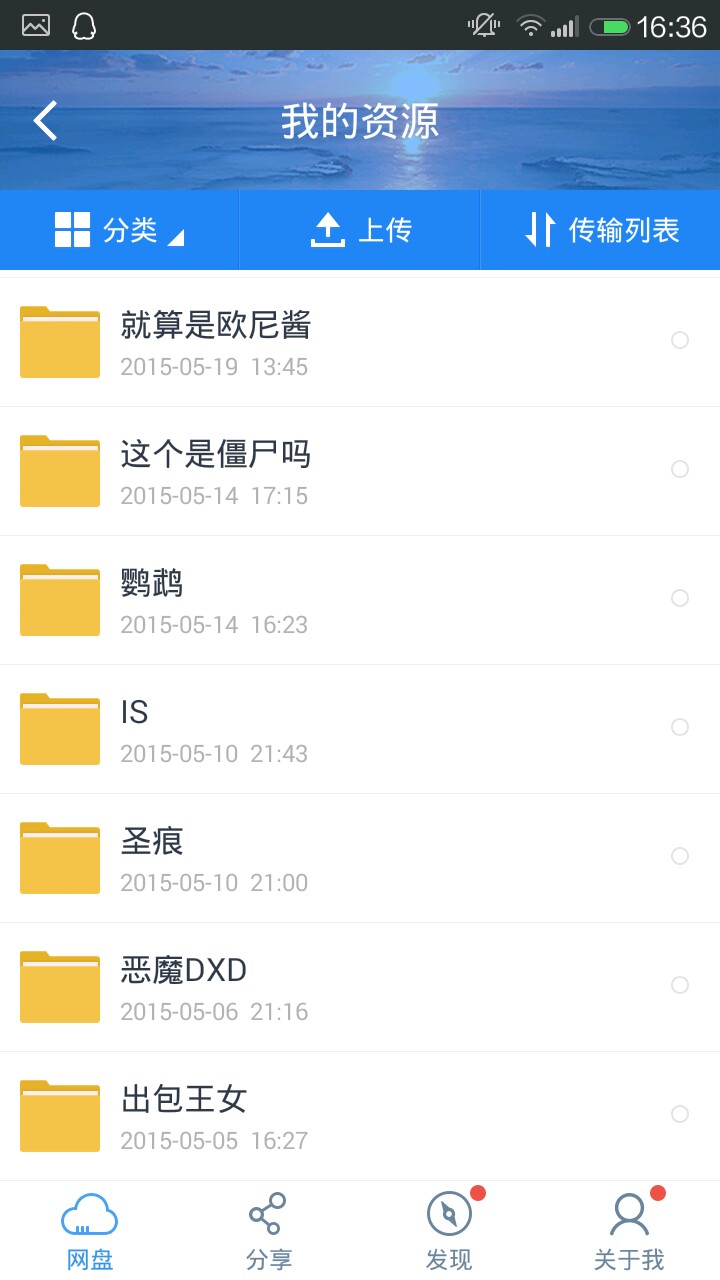The height and width of the screenshot is (1280, 720).
Task: Select the 这个是僵尸吗 folder radio circle
Action: (x=680, y=469)
